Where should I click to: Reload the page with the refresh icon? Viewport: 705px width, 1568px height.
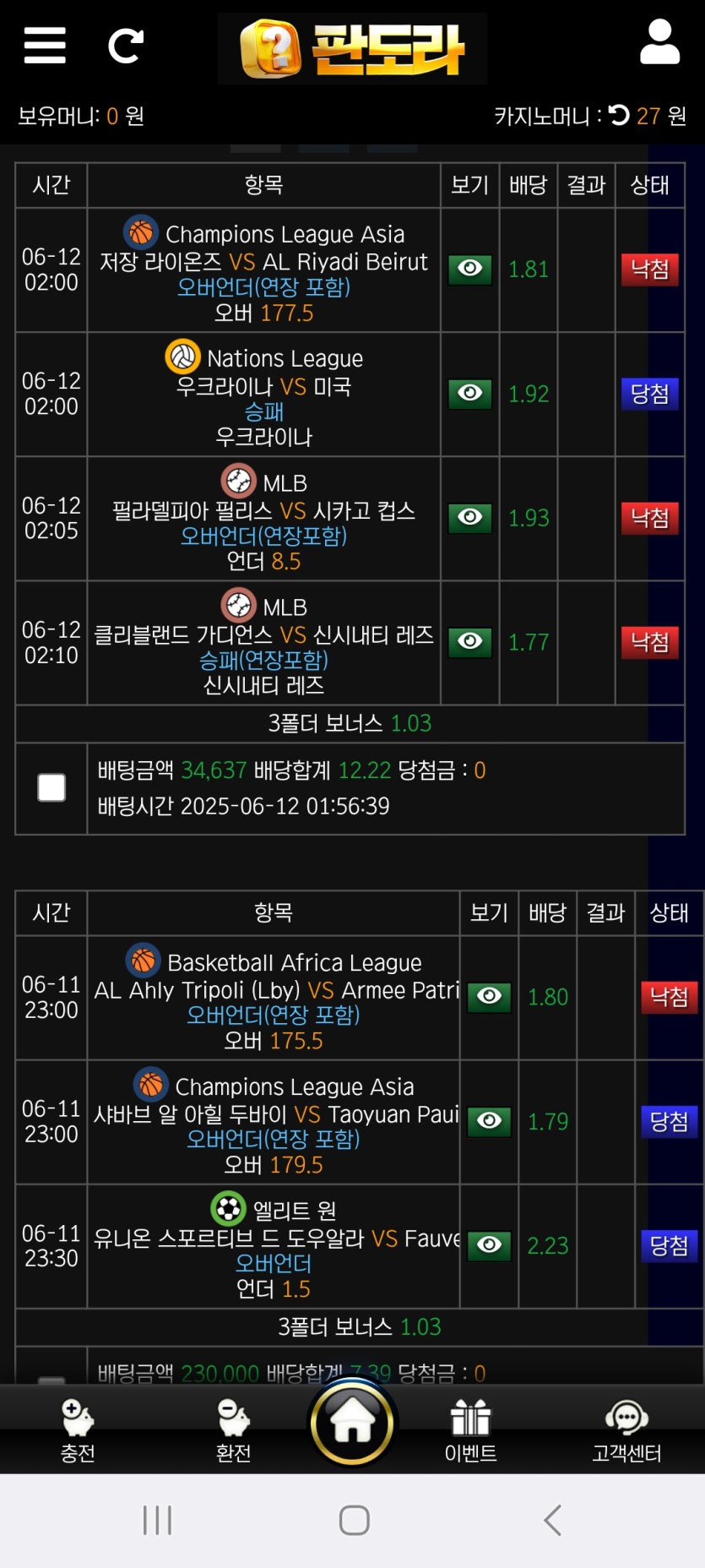[126, 46]
